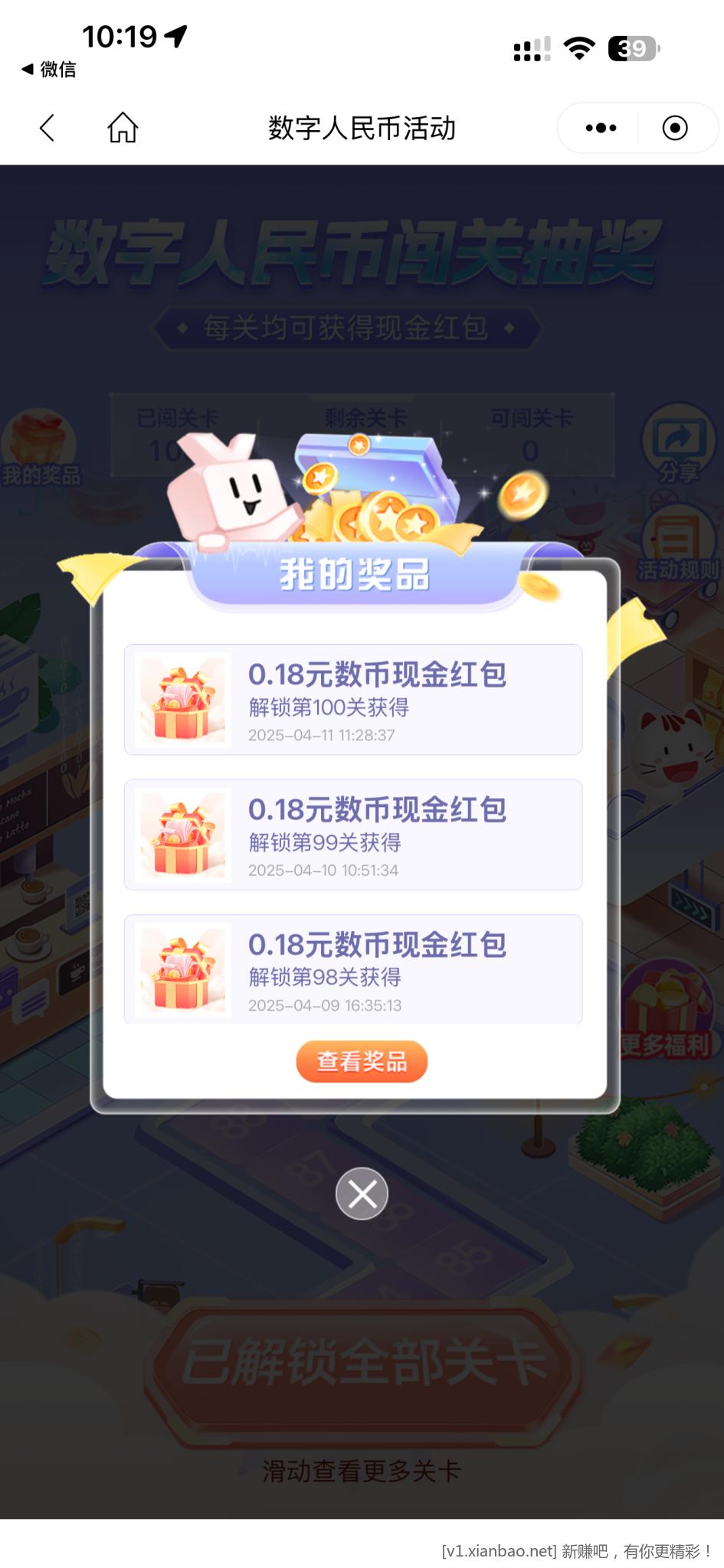Viewport: 724px width, 1568px height.
Task: Tap the mini-program capsule close circle button
Action: pos(676,129)
